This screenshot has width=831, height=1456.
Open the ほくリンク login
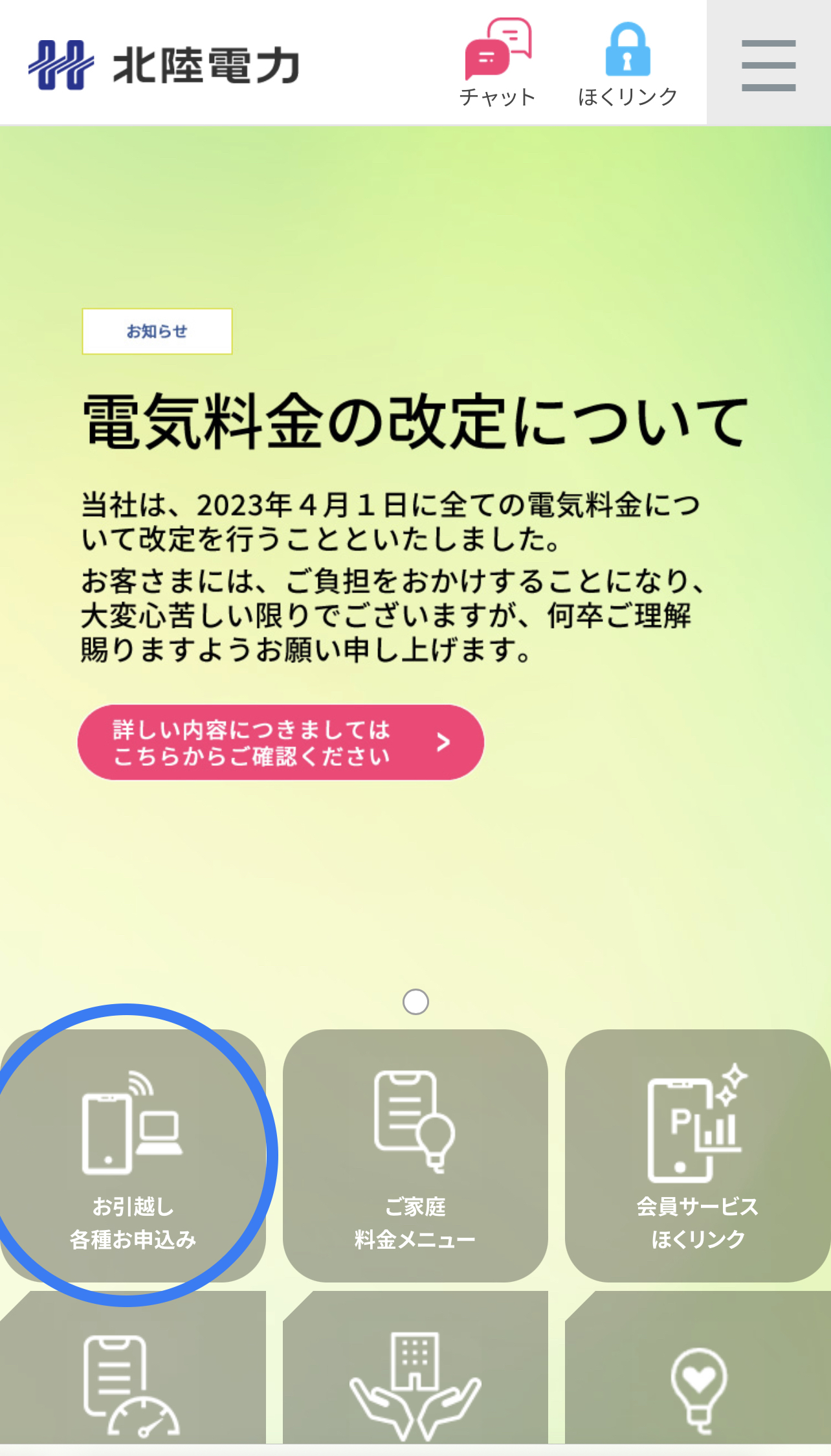tap(627, 63)
